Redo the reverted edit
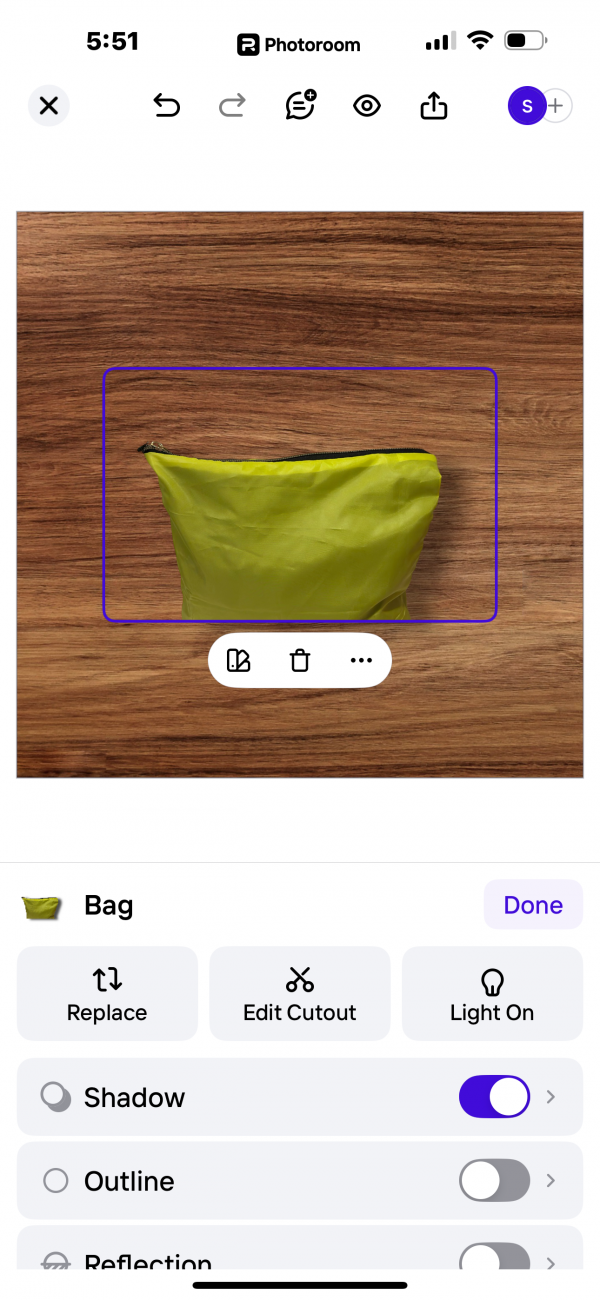The image size is (600, 1300). tap(232, 105)
